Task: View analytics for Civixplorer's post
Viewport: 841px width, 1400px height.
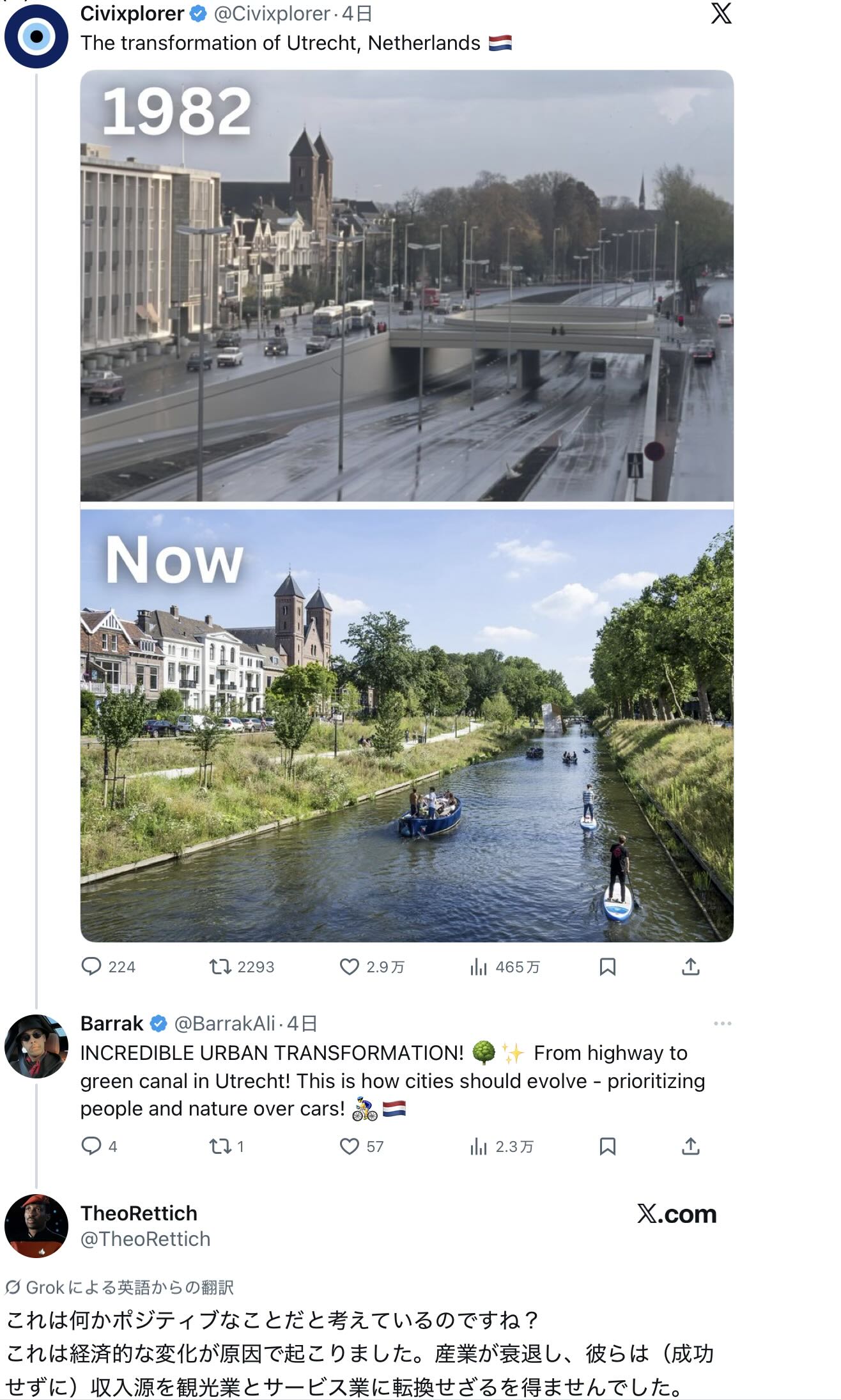Action: pos(479,966)
